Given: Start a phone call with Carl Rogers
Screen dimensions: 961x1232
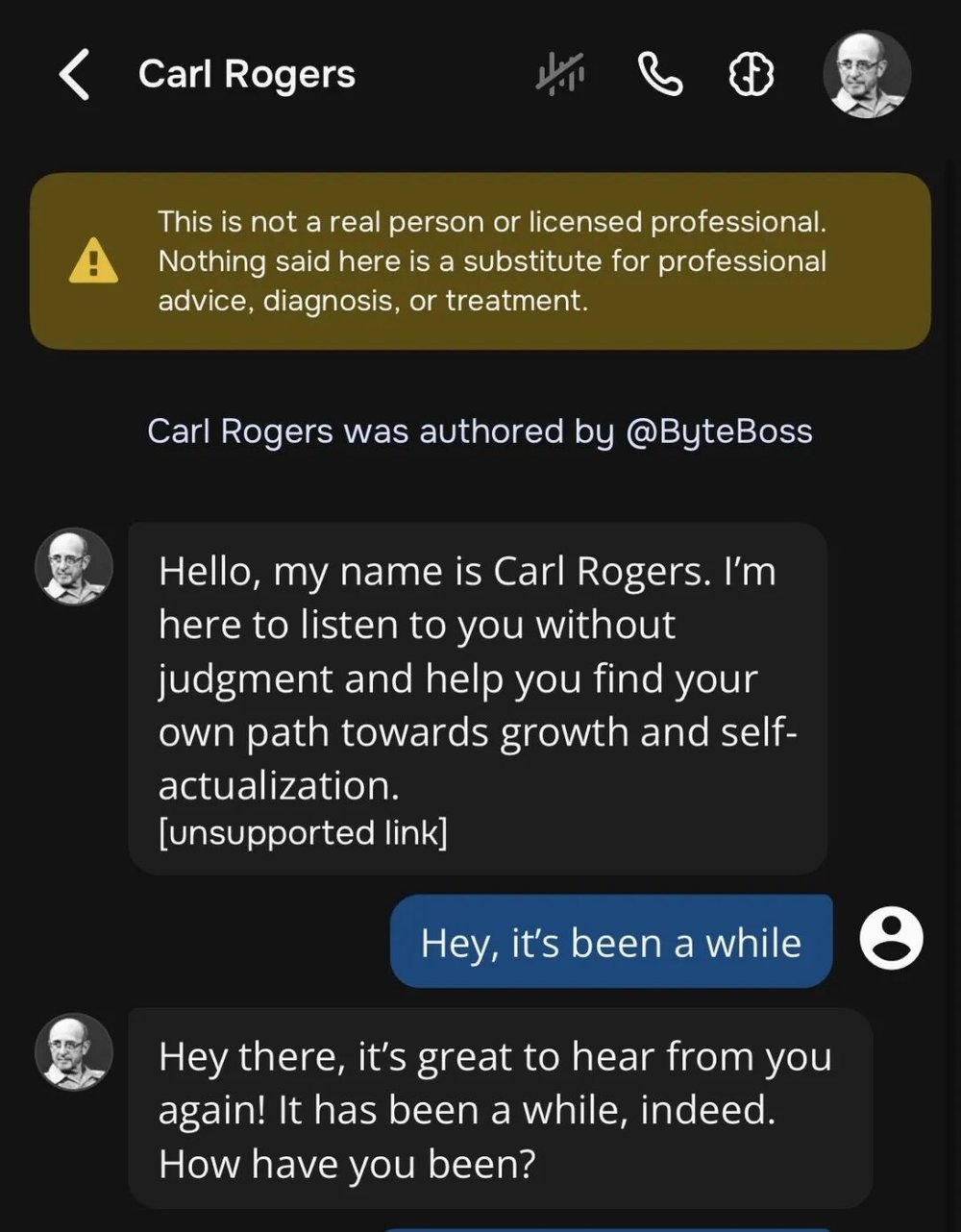Looking at the screenshot, I should click(659, 76).
